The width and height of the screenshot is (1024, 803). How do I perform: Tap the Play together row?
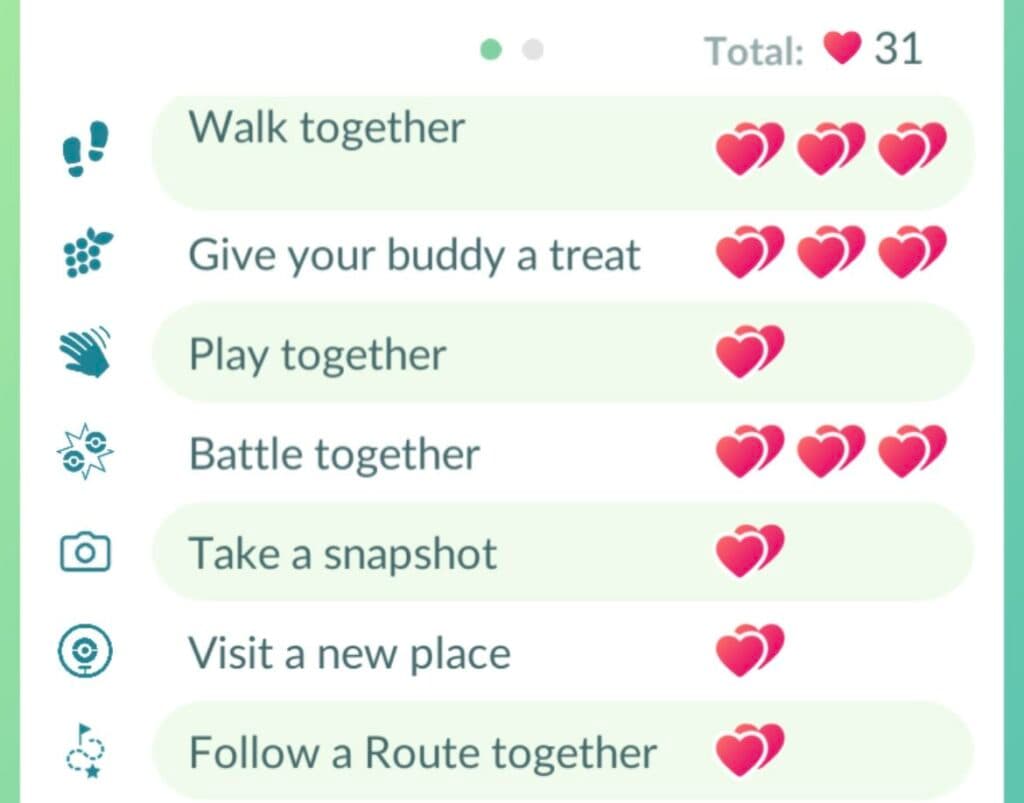560,355
